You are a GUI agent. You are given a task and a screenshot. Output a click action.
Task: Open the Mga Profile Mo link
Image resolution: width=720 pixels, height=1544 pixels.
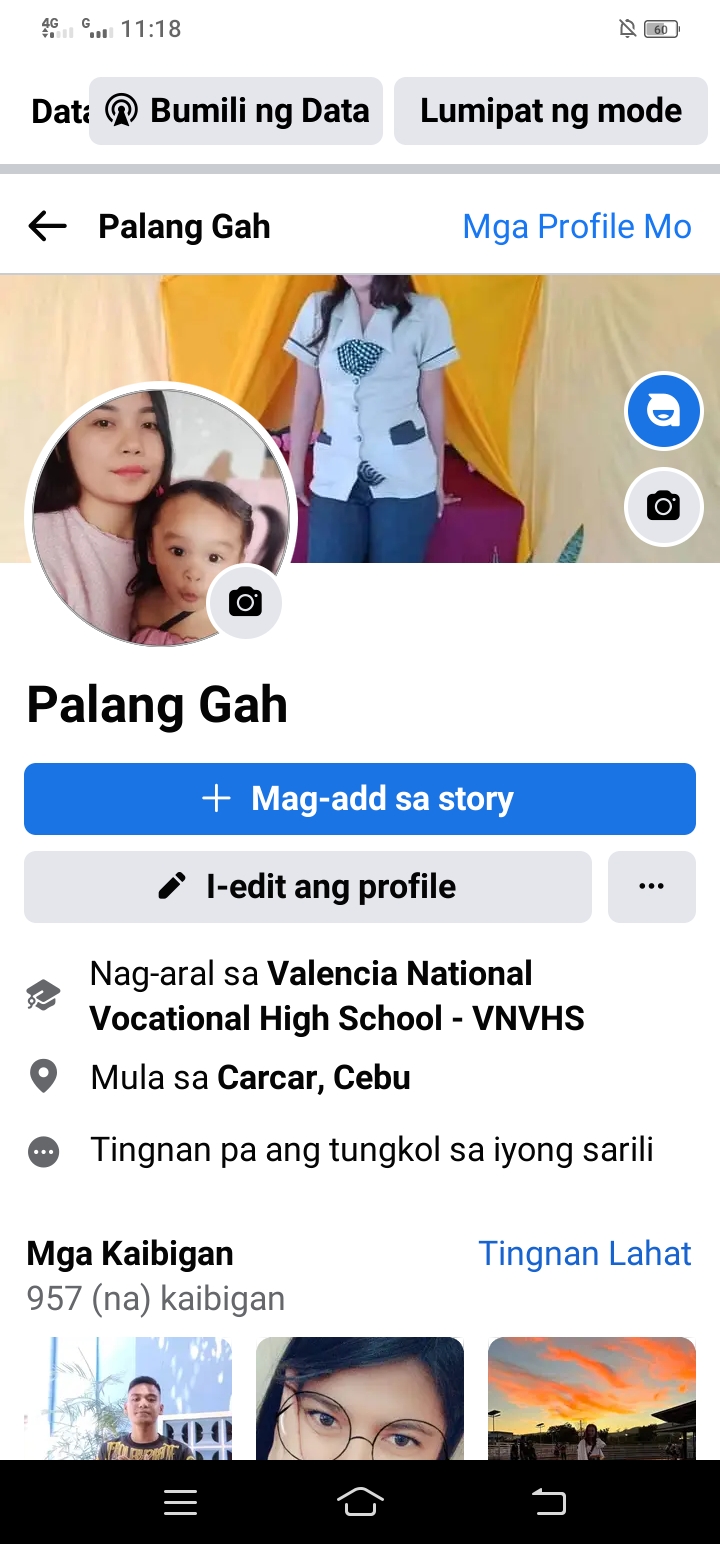click(577, 227)
